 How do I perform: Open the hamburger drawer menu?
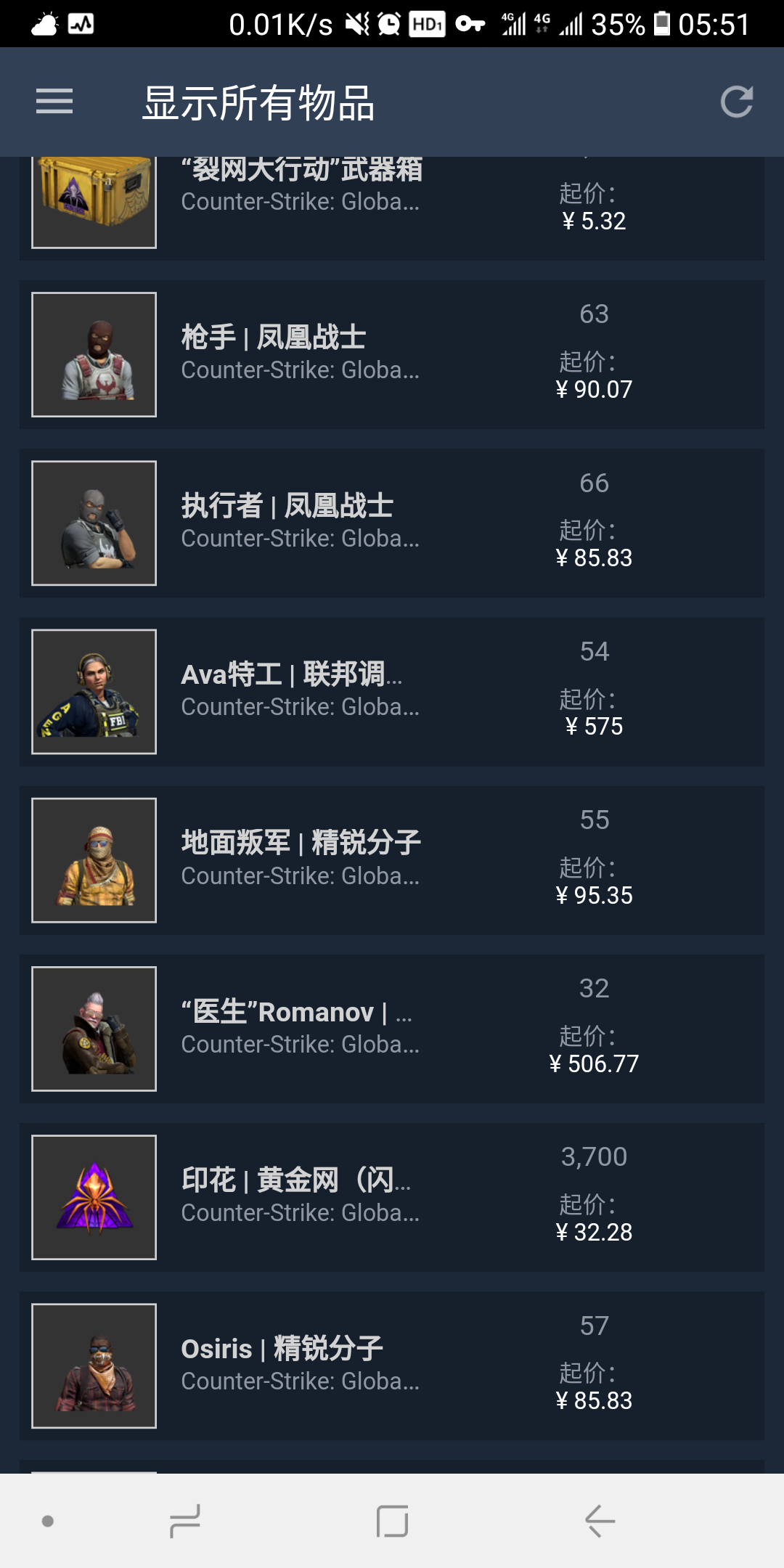pos(54,102)
